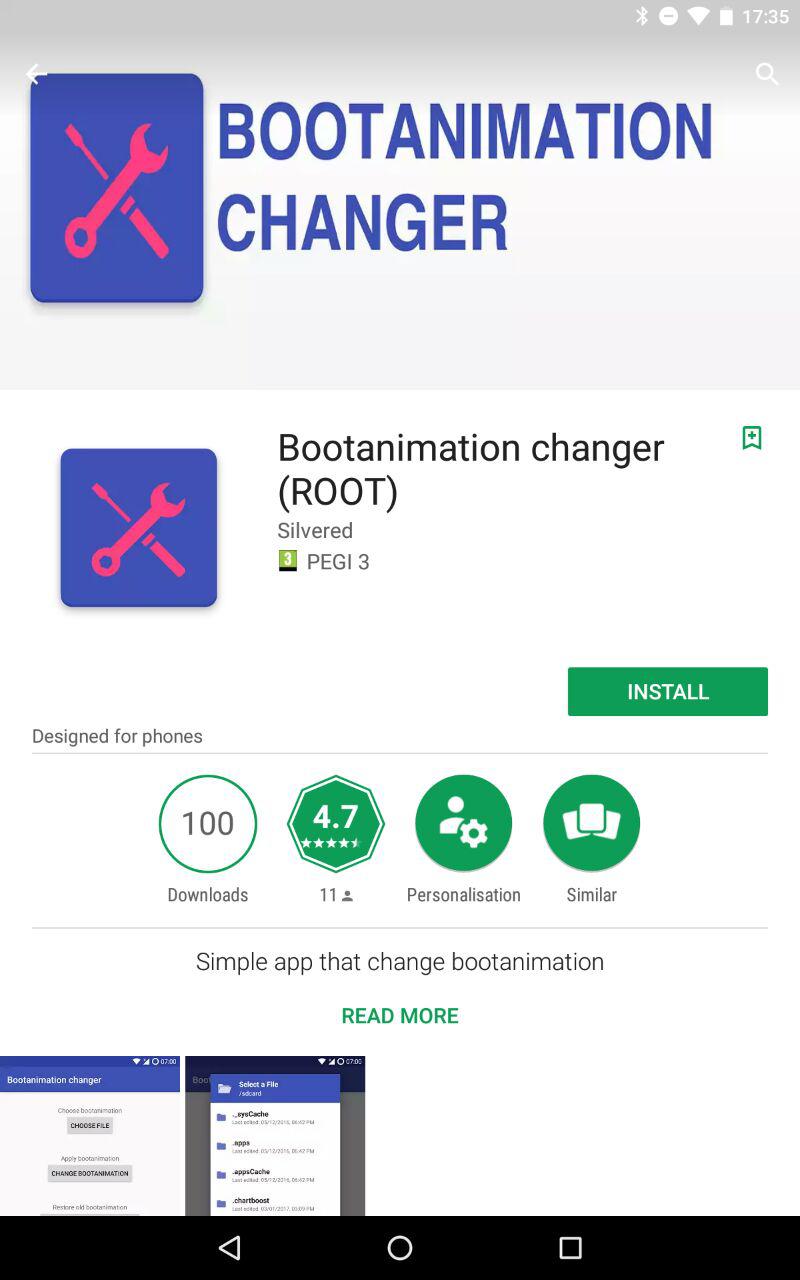Show Similar apps

pyautogui.click(x=591, y=823)
